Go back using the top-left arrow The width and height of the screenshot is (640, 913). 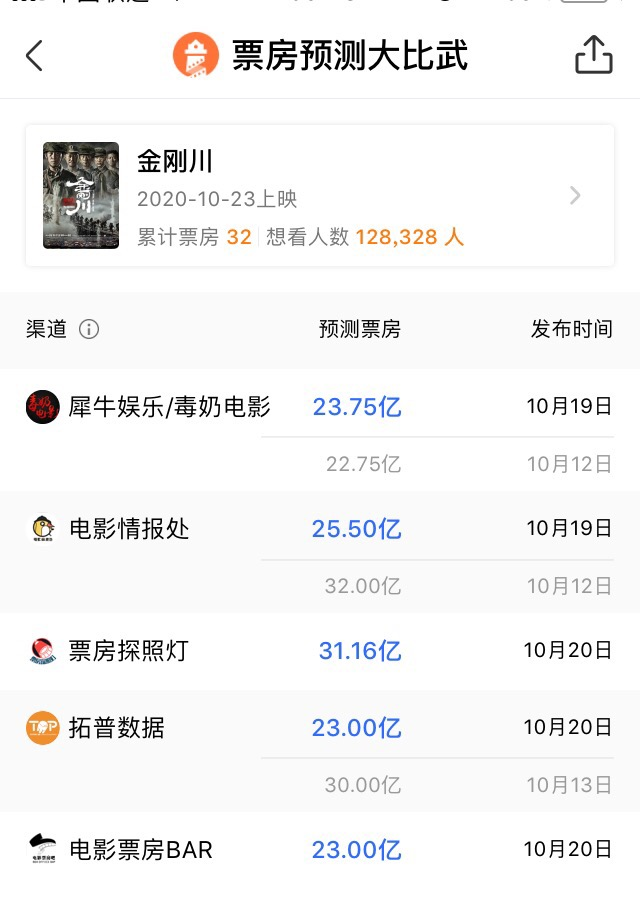click(34, 56)
